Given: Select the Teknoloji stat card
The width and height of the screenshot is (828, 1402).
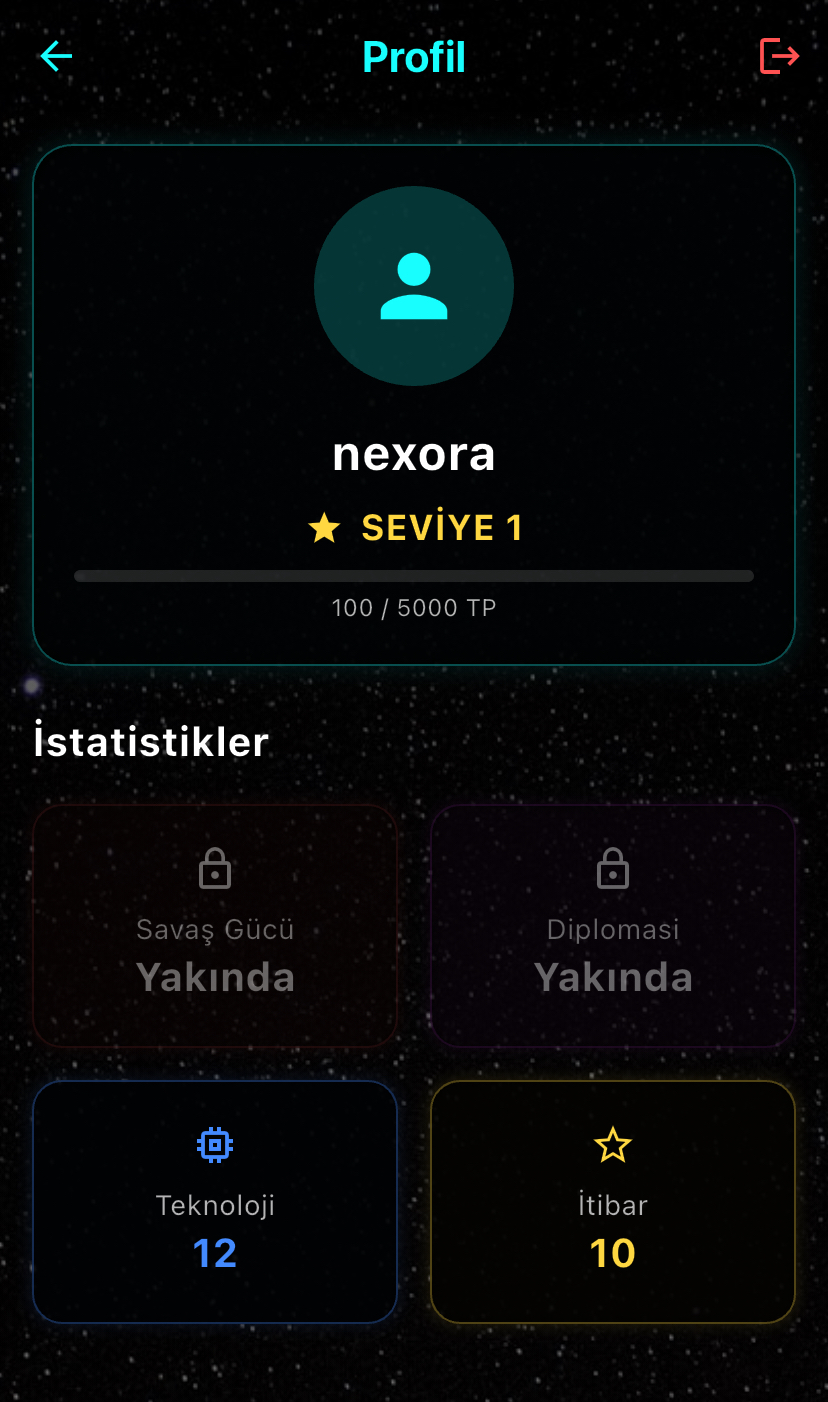Looking at the screenshot, I should pos(215,1200).
